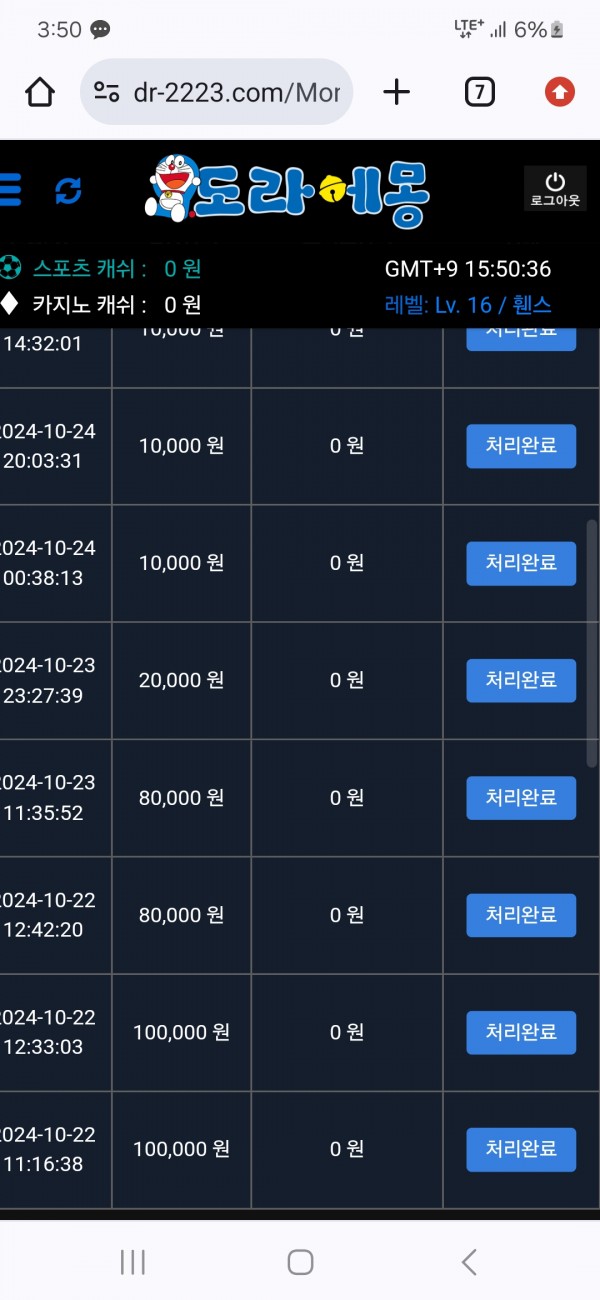Tap 처리완료 for the 2024-10-22 12:33:03 entry
This screenshot has width=600, height=1300.
coord(521,1032)
